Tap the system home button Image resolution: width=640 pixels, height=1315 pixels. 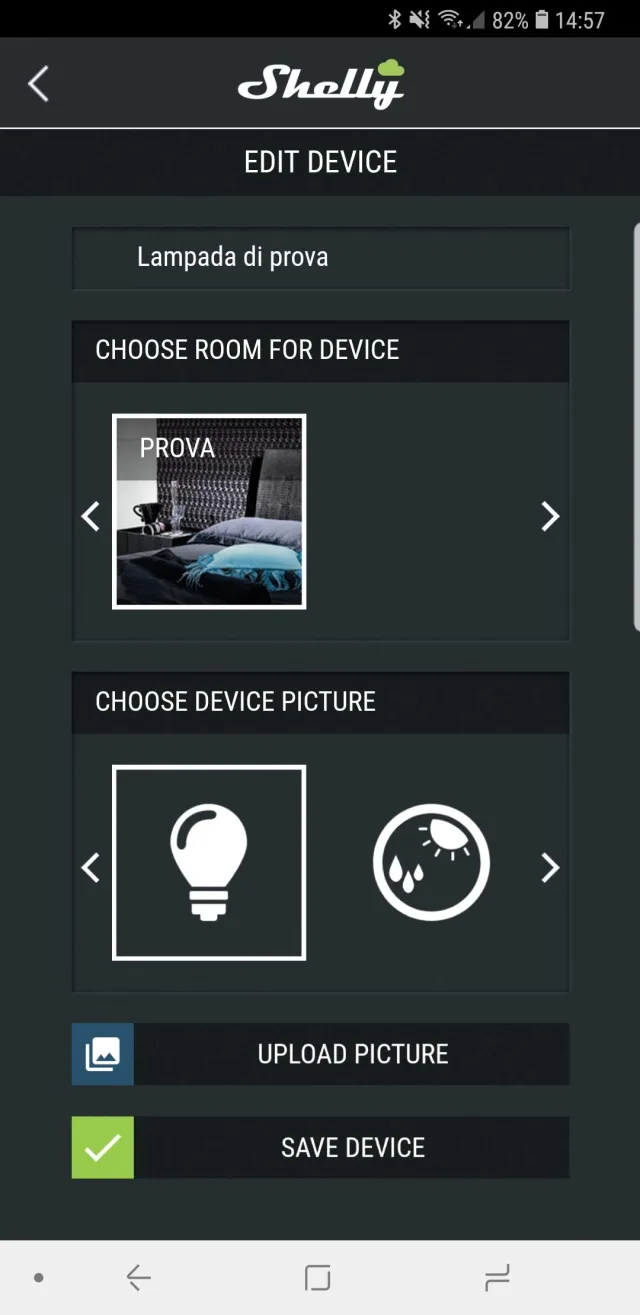(317, 1277)
